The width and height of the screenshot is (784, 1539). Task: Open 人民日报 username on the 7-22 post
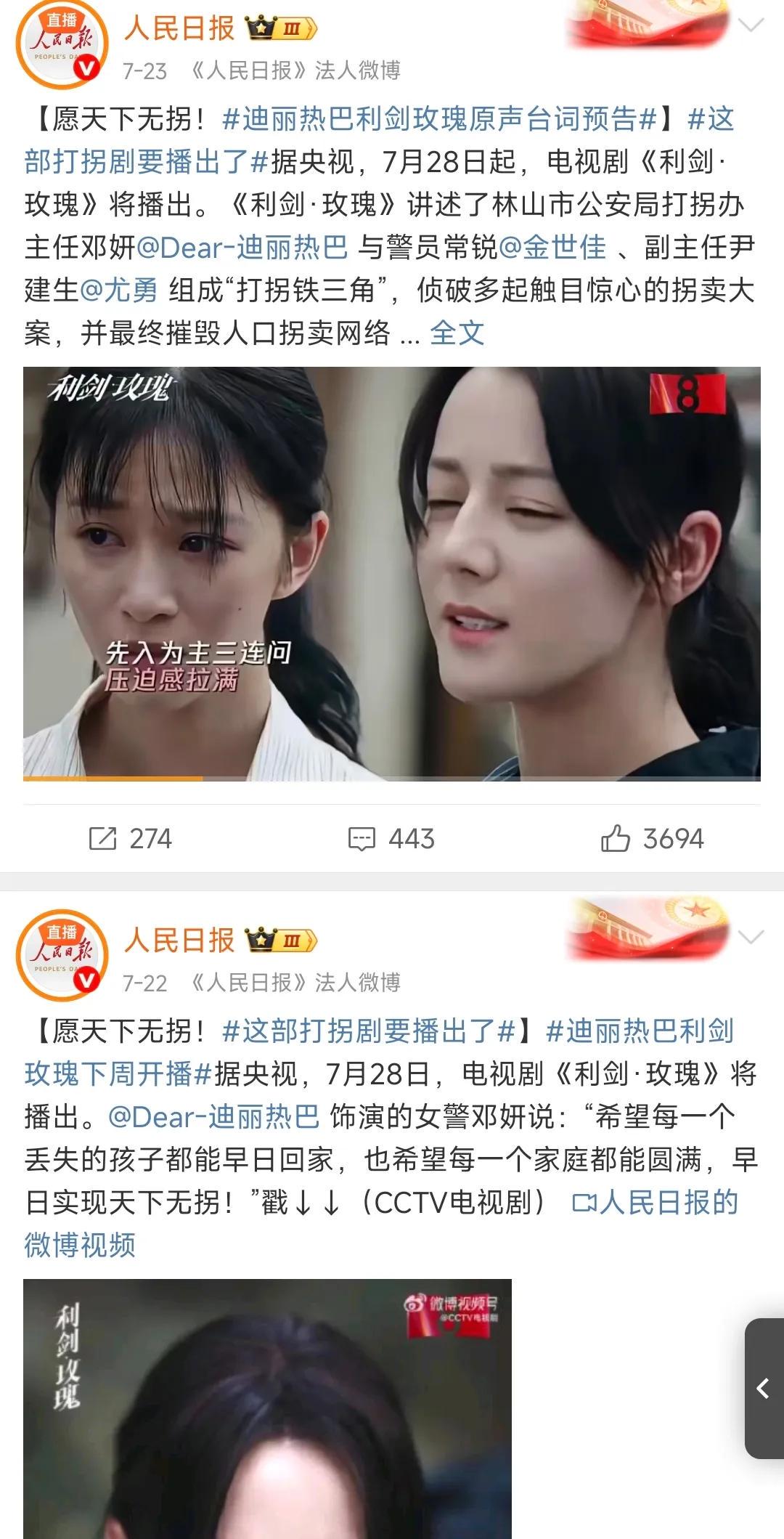(179, 941)
